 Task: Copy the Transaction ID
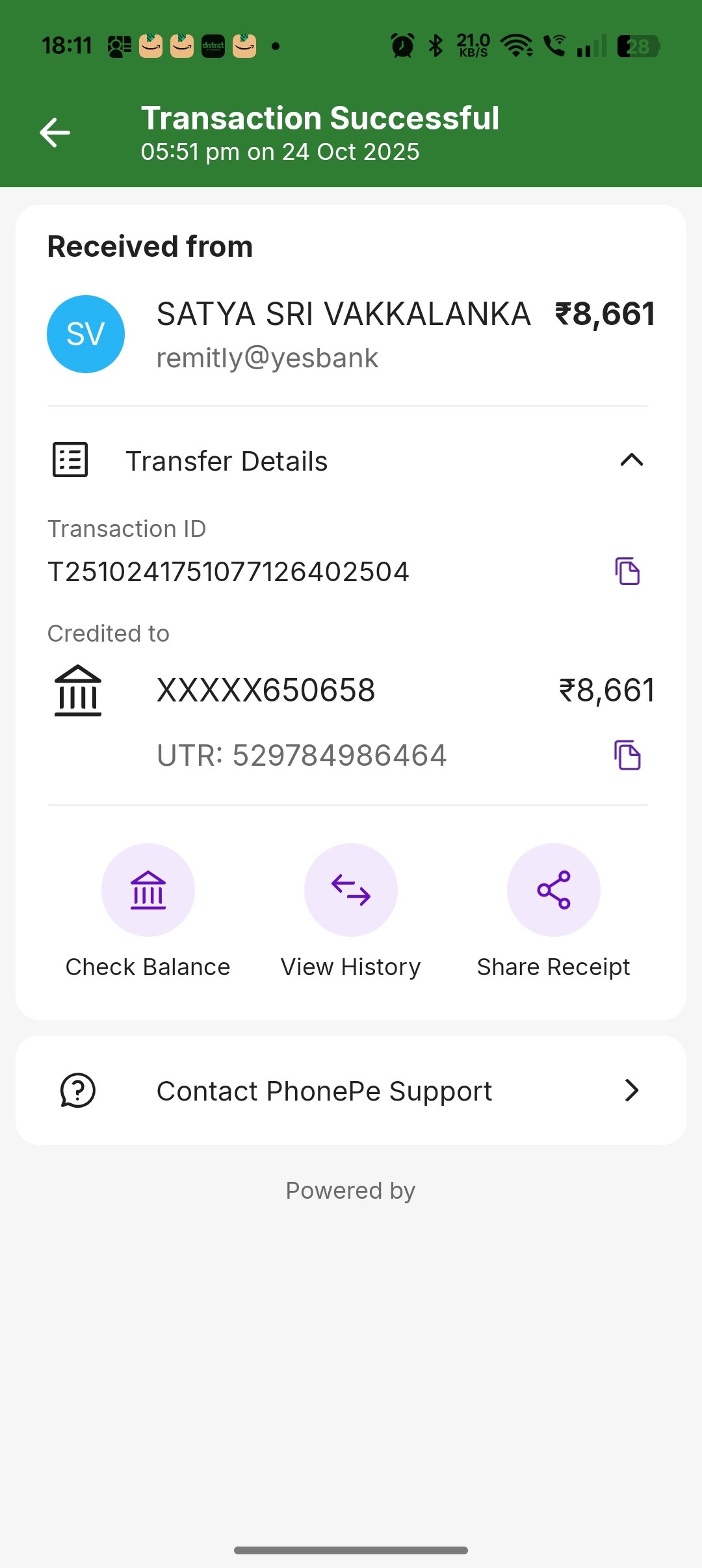tap(627, 571)
